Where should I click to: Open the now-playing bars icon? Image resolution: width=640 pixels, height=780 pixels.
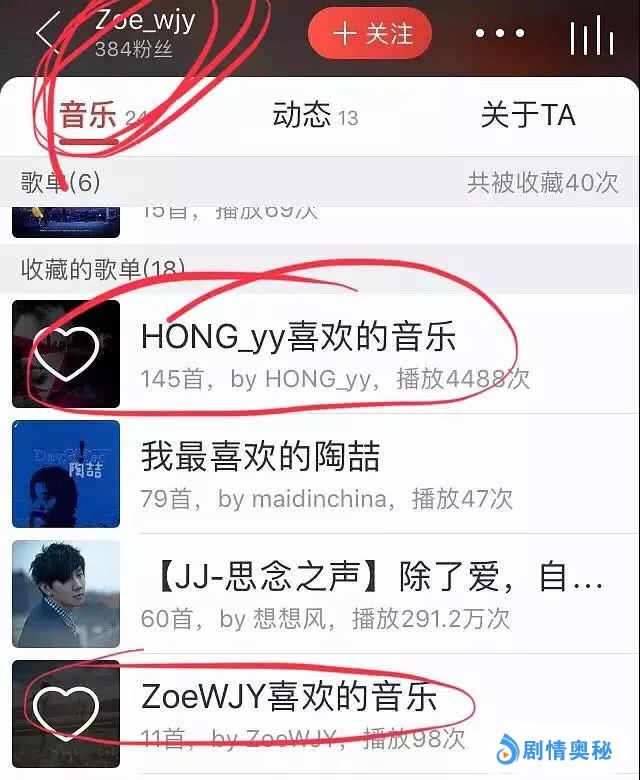pyautogui.click(x=591, y=35)
